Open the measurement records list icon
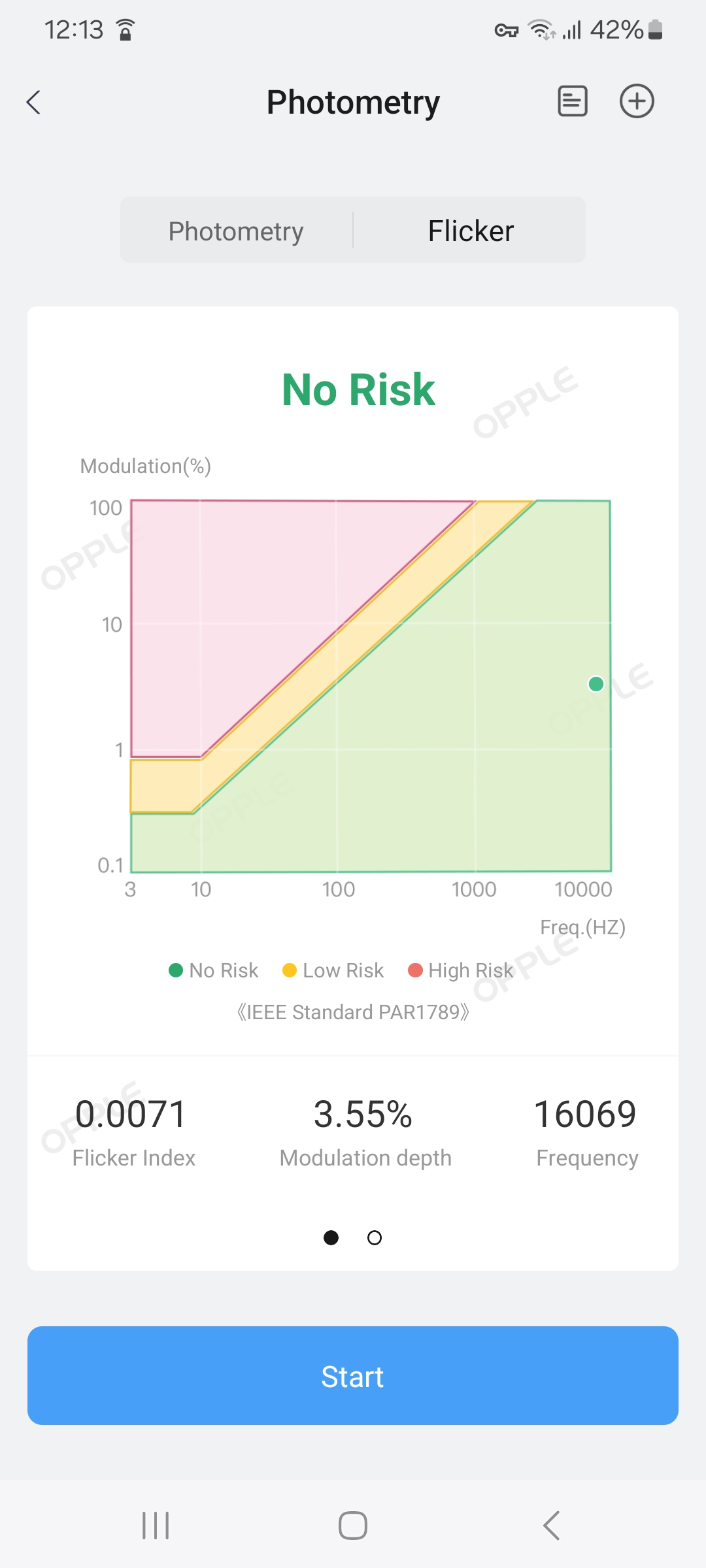 [x=572, y=101]
